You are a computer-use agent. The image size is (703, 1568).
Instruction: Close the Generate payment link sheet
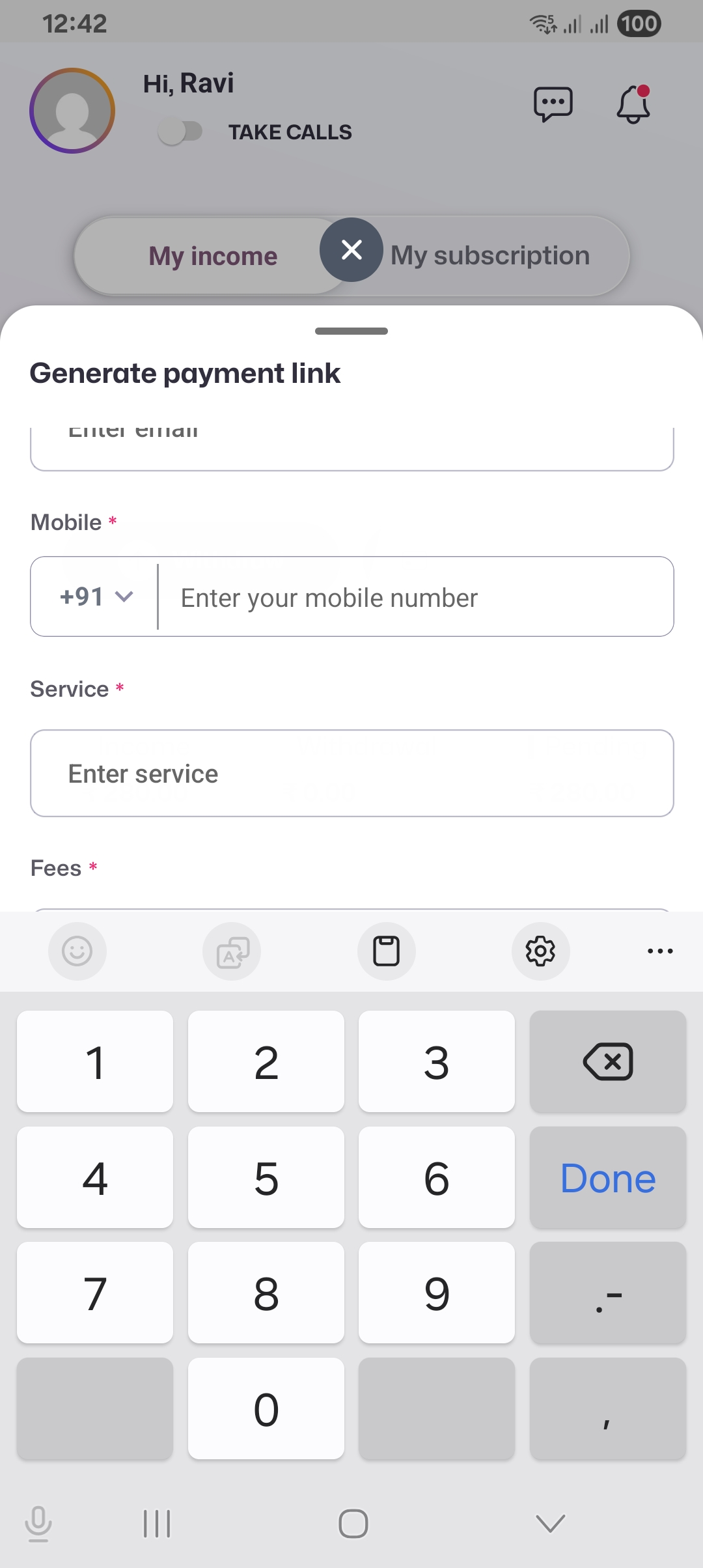[351, 249]
